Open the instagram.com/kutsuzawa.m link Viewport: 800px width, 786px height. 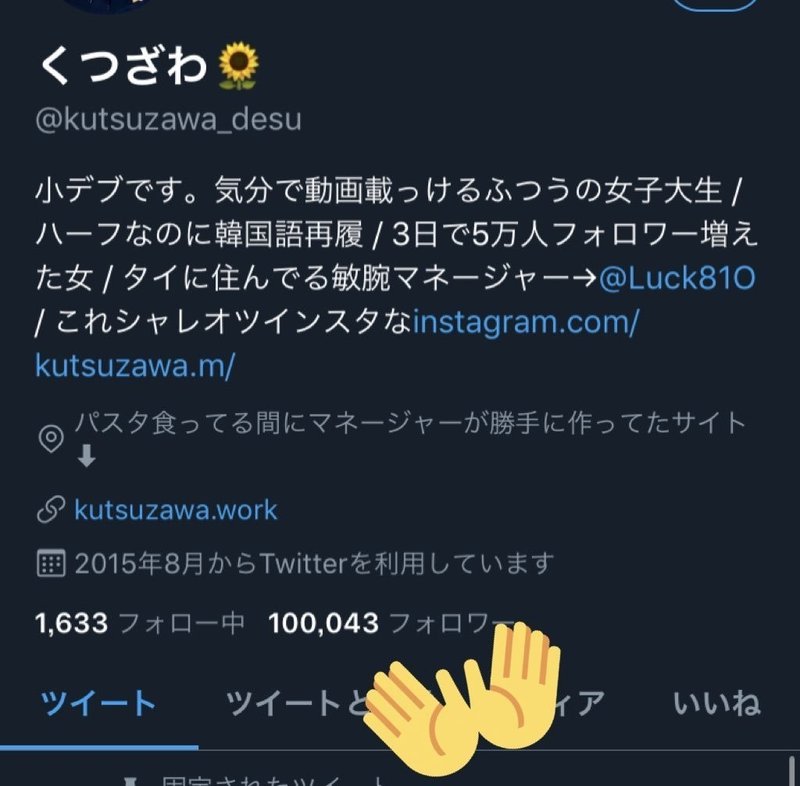(524, 322)
